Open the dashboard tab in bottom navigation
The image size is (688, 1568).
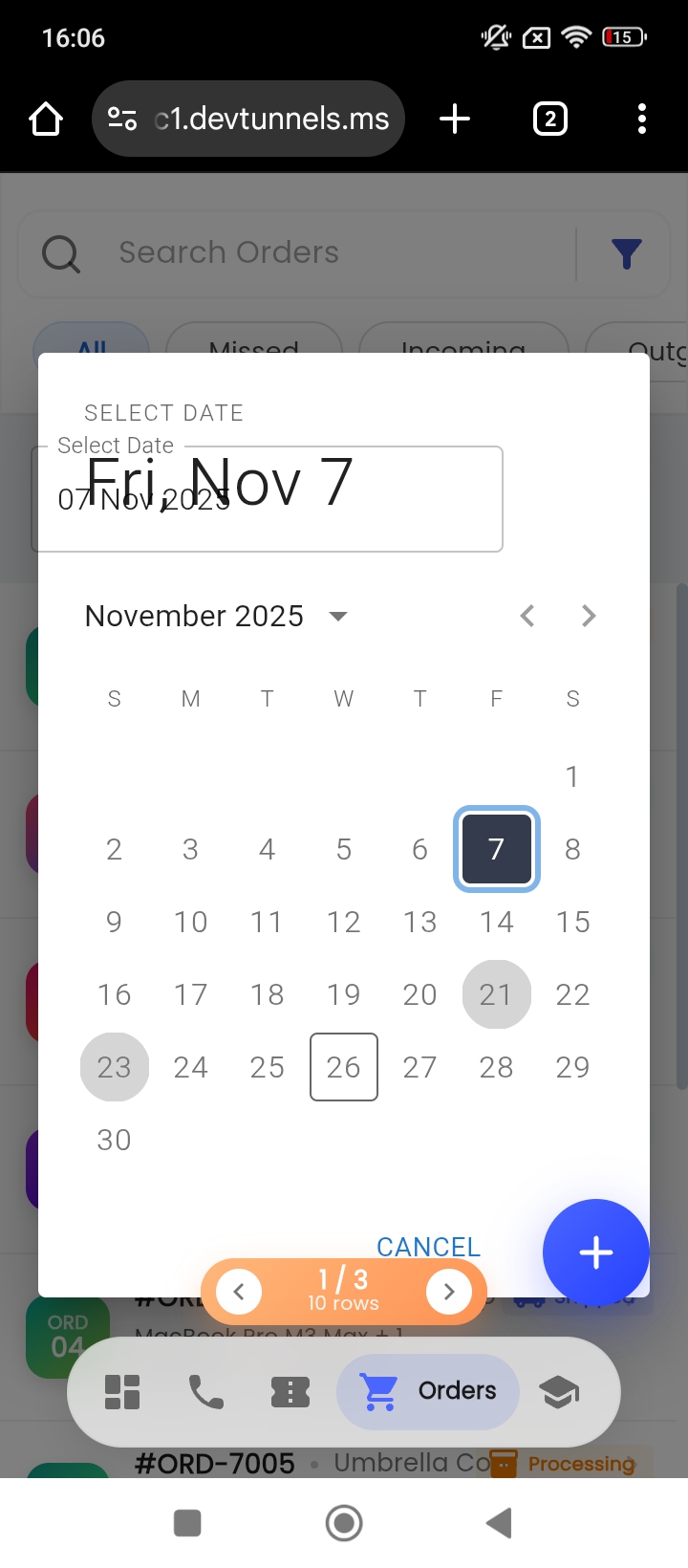122,1392
